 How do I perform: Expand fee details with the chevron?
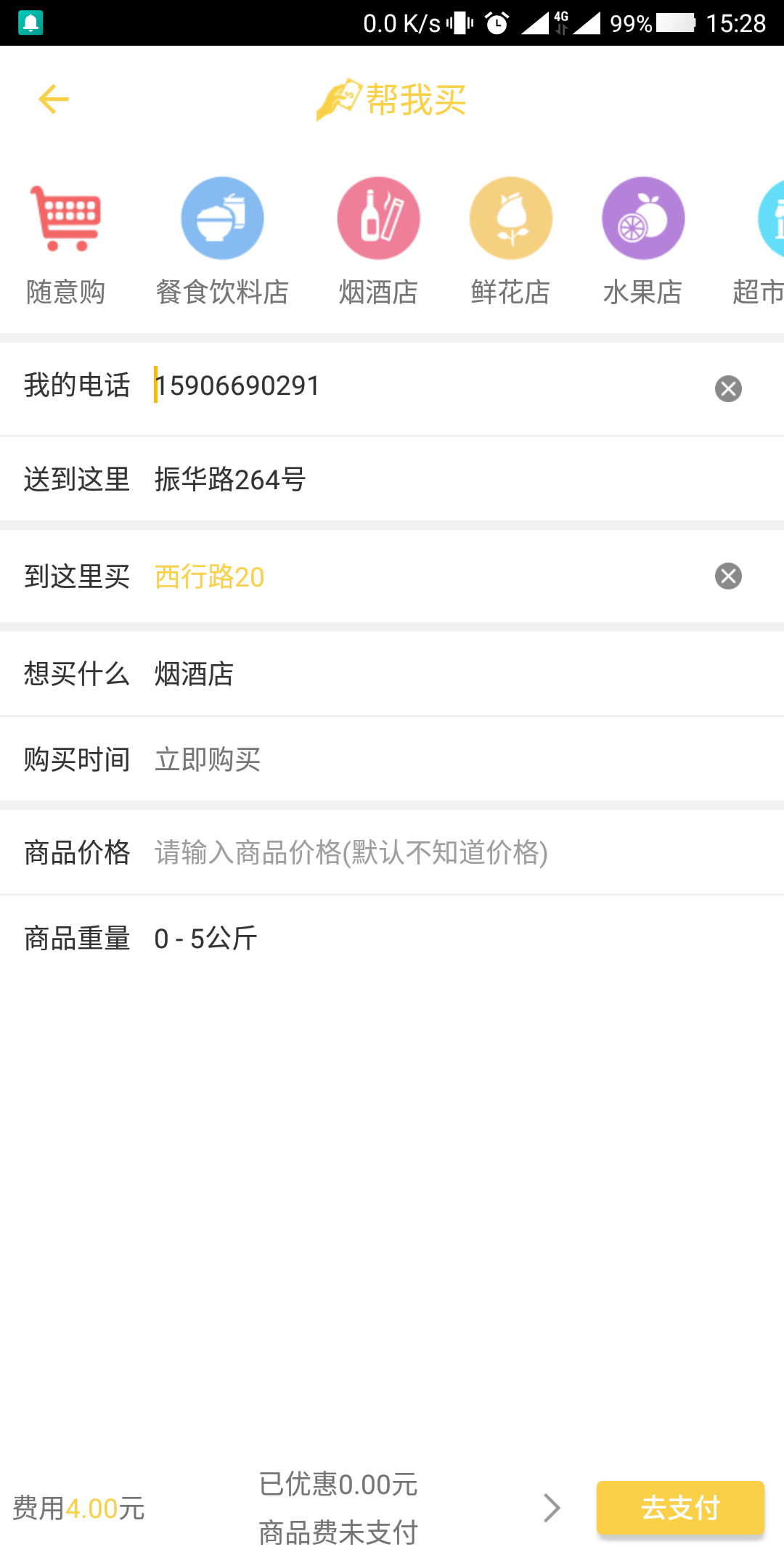point(552,1508)
